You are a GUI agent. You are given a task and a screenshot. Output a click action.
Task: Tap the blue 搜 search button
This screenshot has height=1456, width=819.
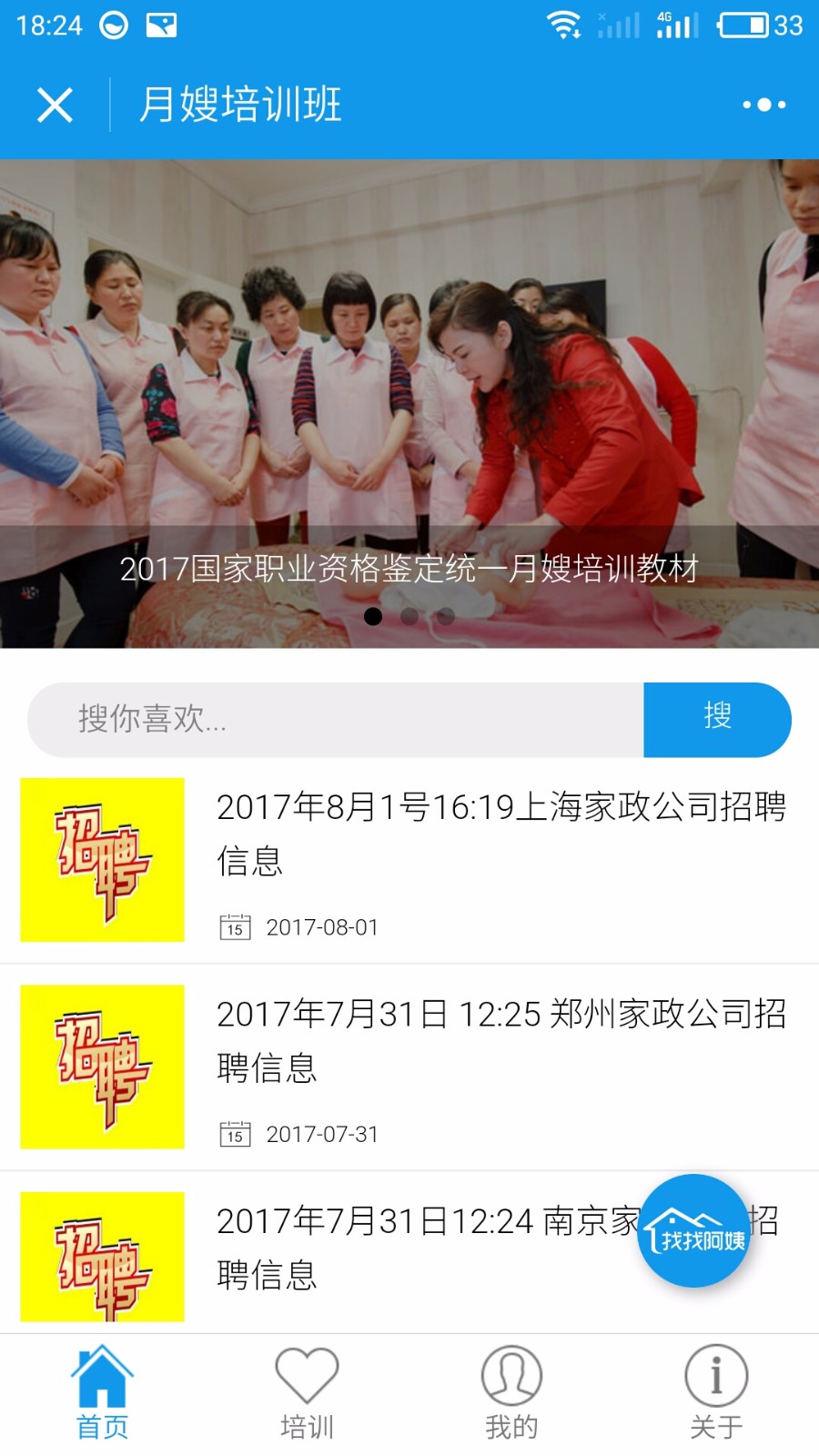pos(717,719)
